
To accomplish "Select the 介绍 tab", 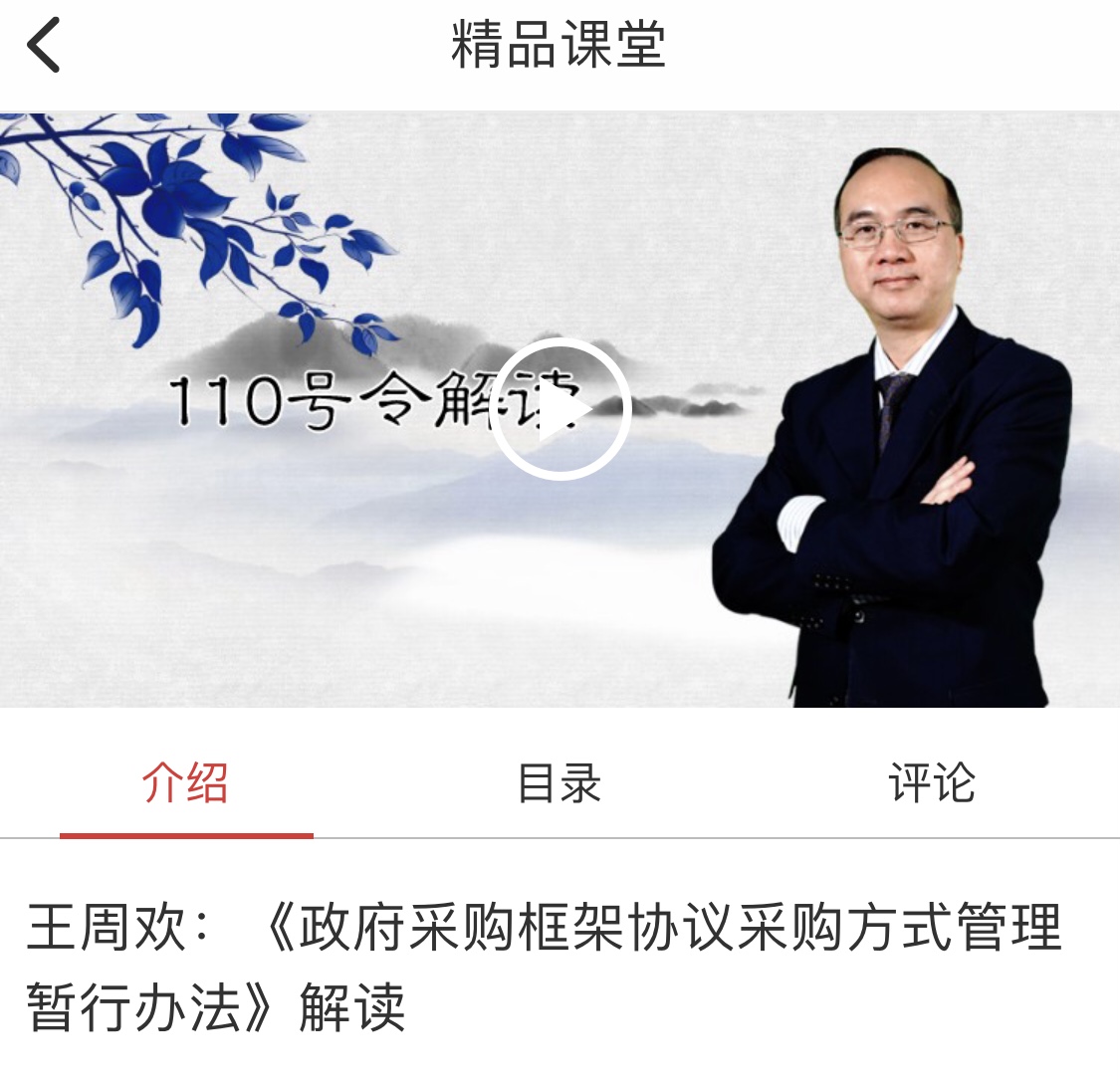I will point(185,783).
